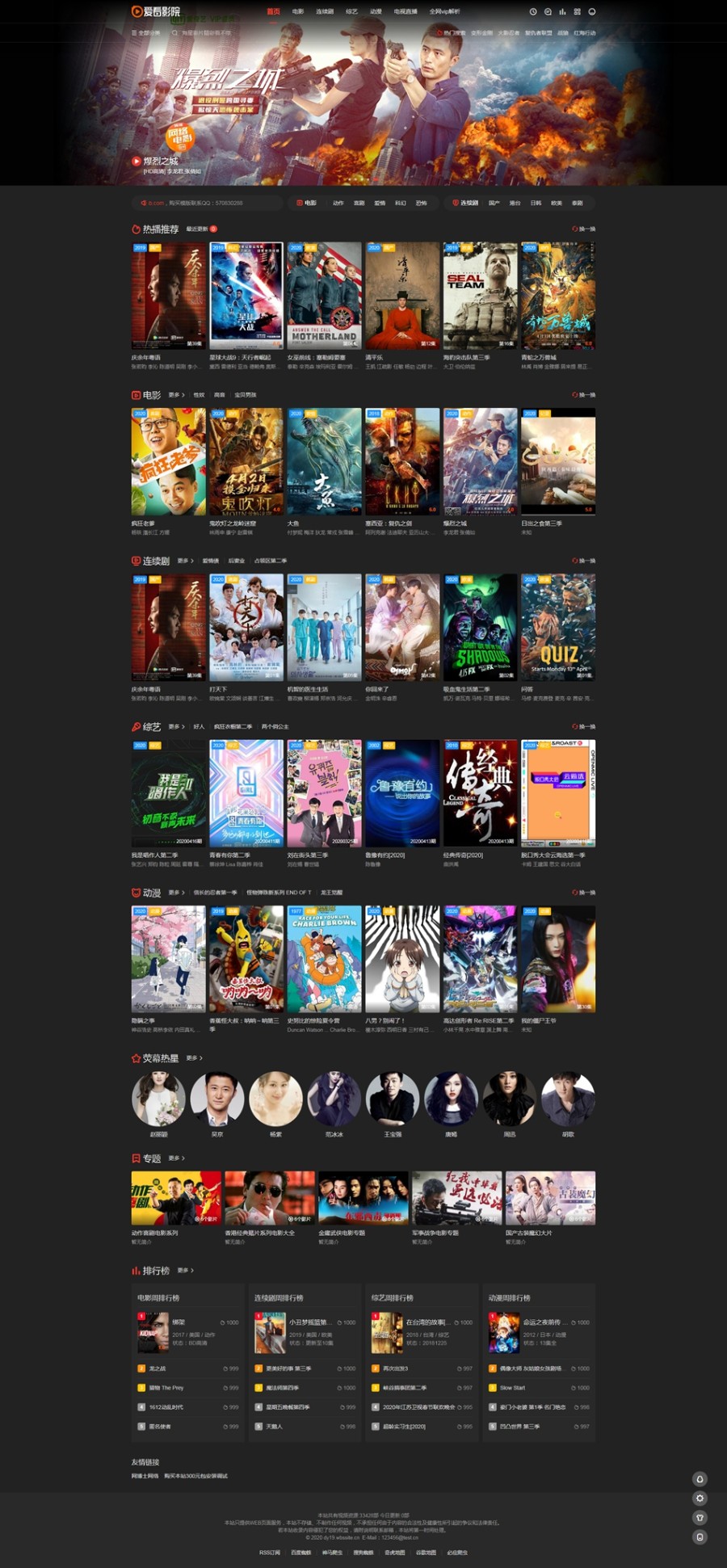Open star profile of 吴京
The width and height of the screenshot is (727, 1568).
(217, 1099)
